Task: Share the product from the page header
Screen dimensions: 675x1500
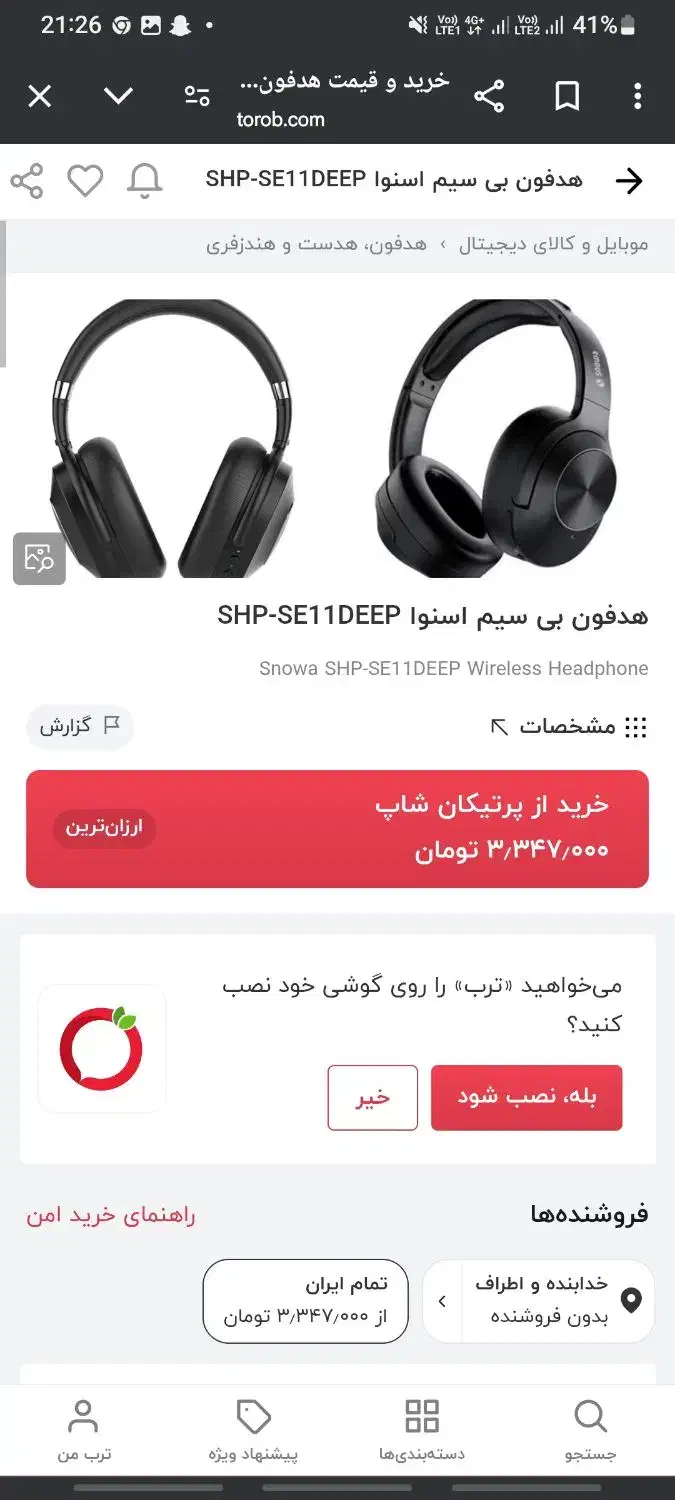Action: pyautogui.click(x=27, y=181)
